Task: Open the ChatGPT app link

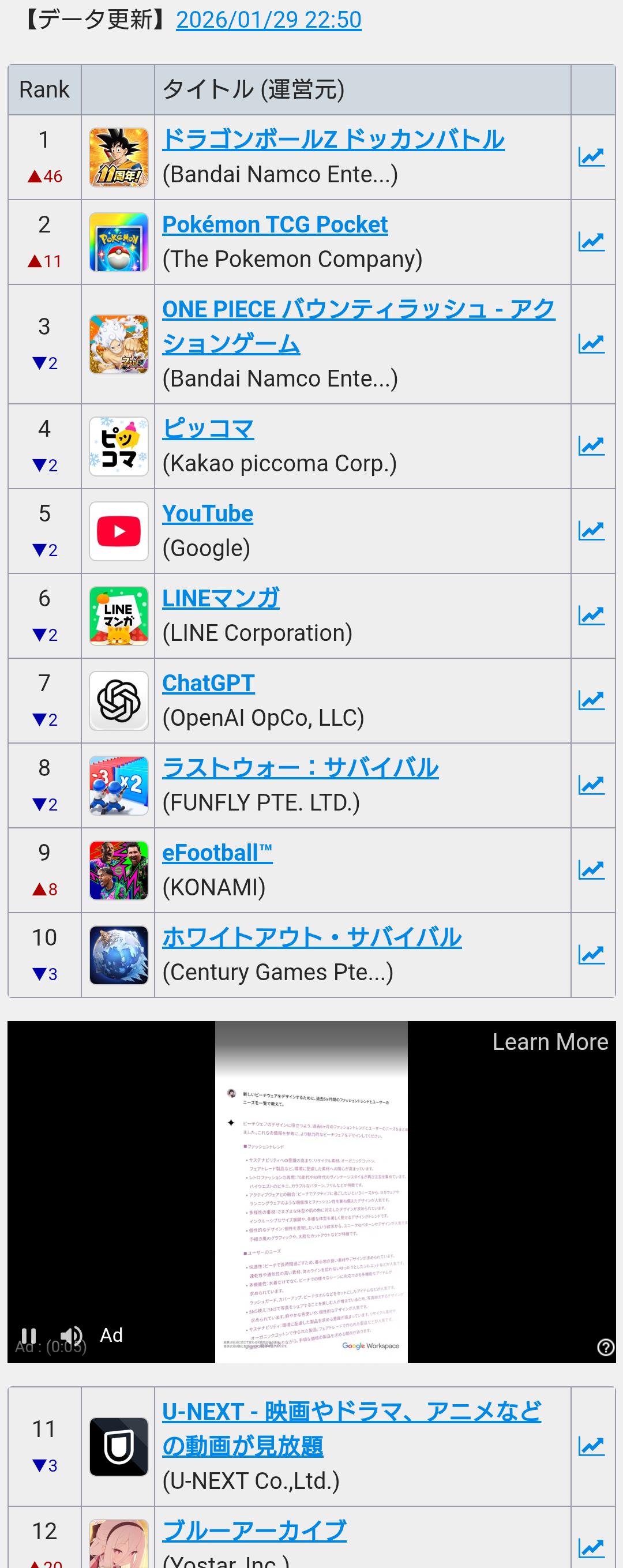Action: [208, 683]
